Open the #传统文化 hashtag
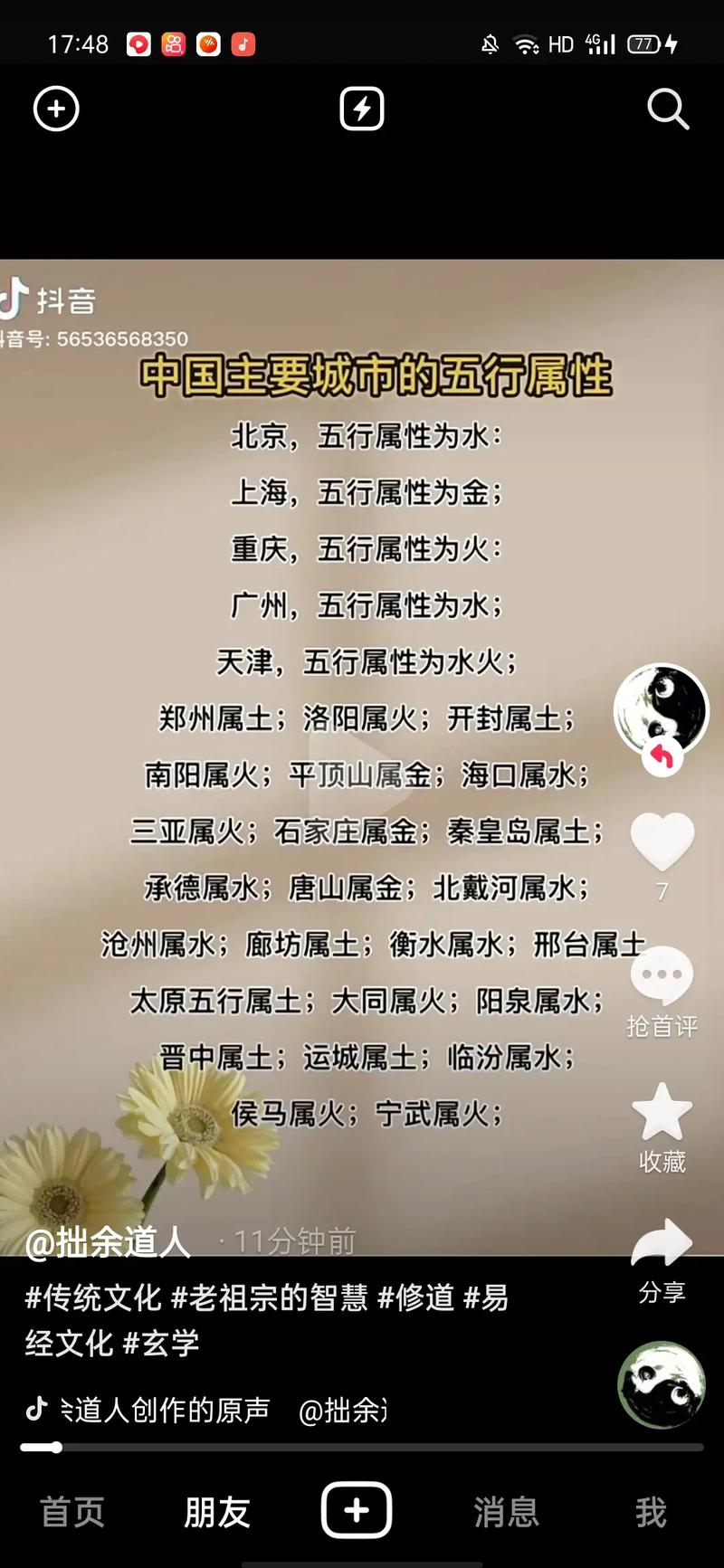The width and height of the screenshot is (724, 1568). (93, 1297)
